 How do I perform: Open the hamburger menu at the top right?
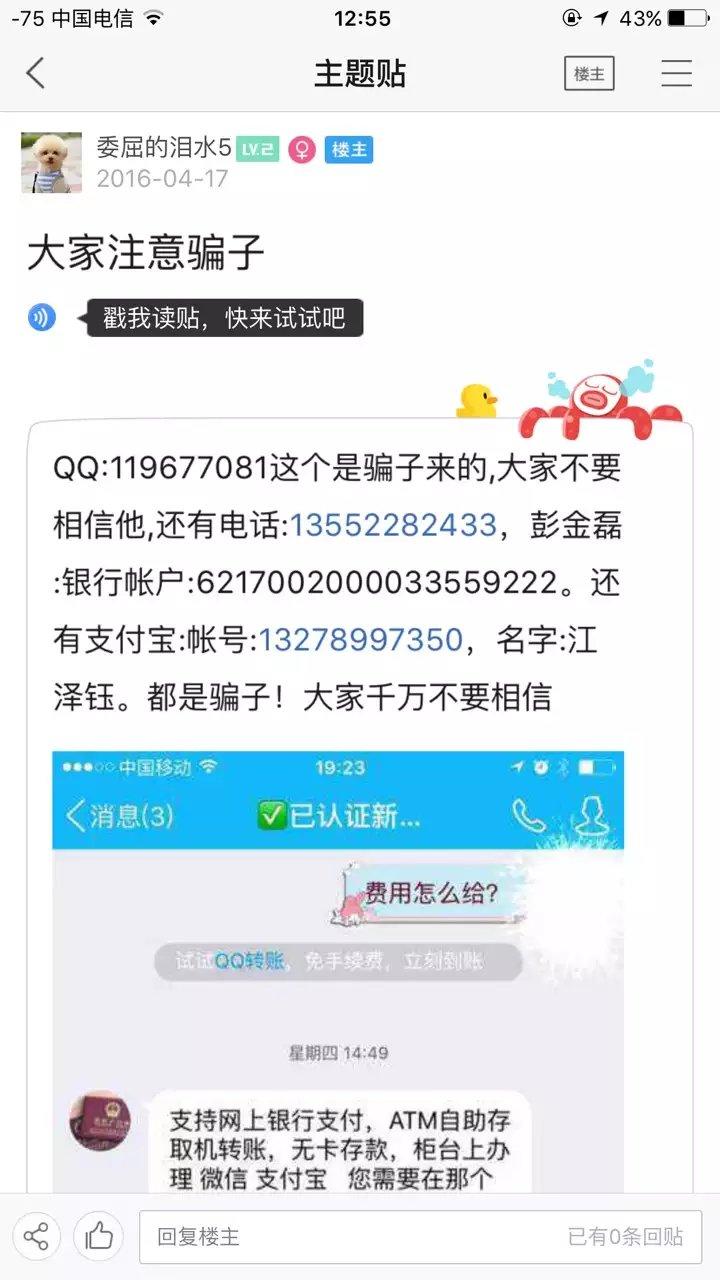677,74
